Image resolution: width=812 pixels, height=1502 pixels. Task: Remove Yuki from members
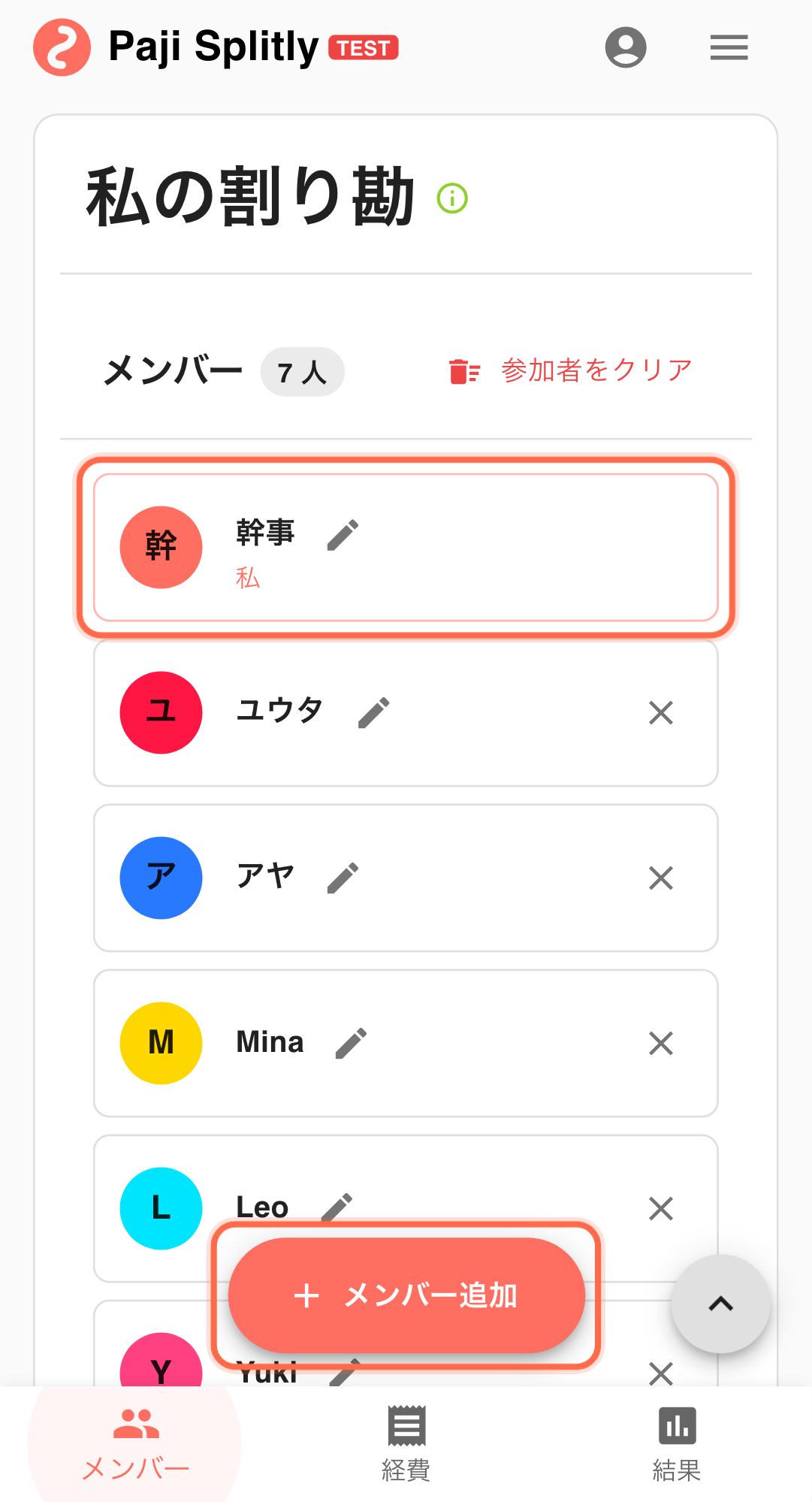pos(660,1372)
